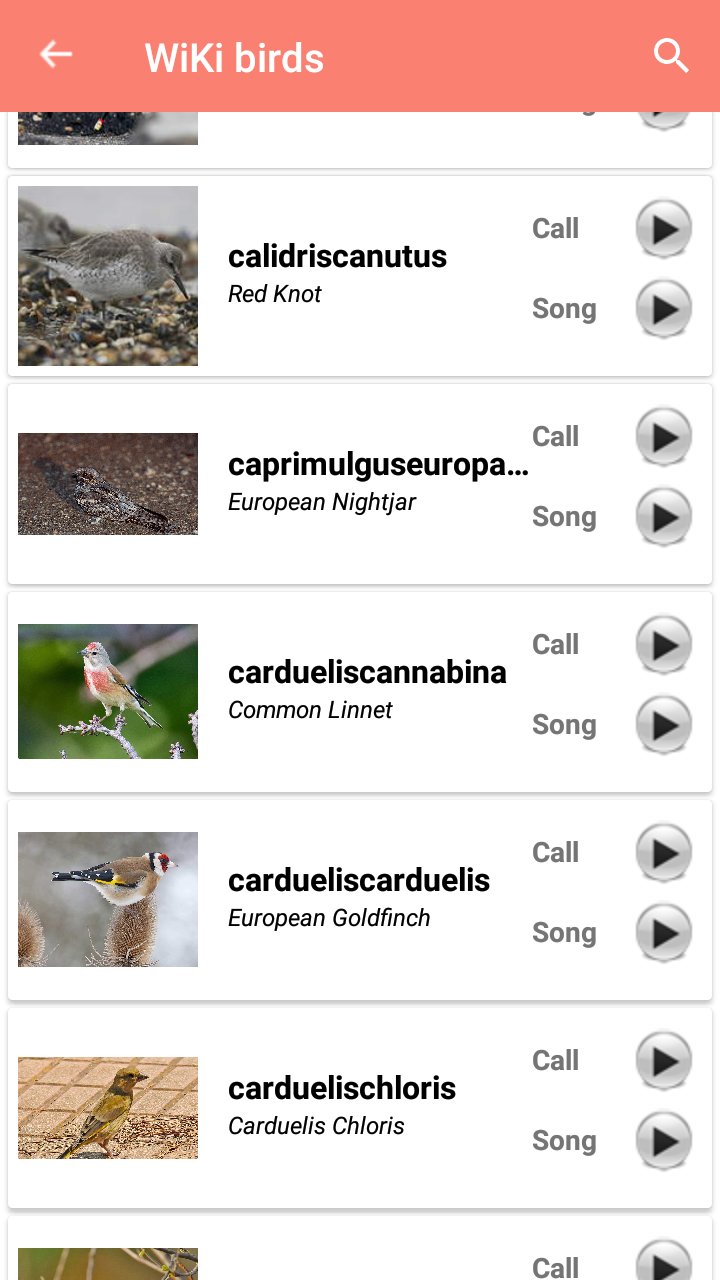This screenshot has width=720, height=1280.
Task: Play the European Goldfinch song
Action: [664, 933]
